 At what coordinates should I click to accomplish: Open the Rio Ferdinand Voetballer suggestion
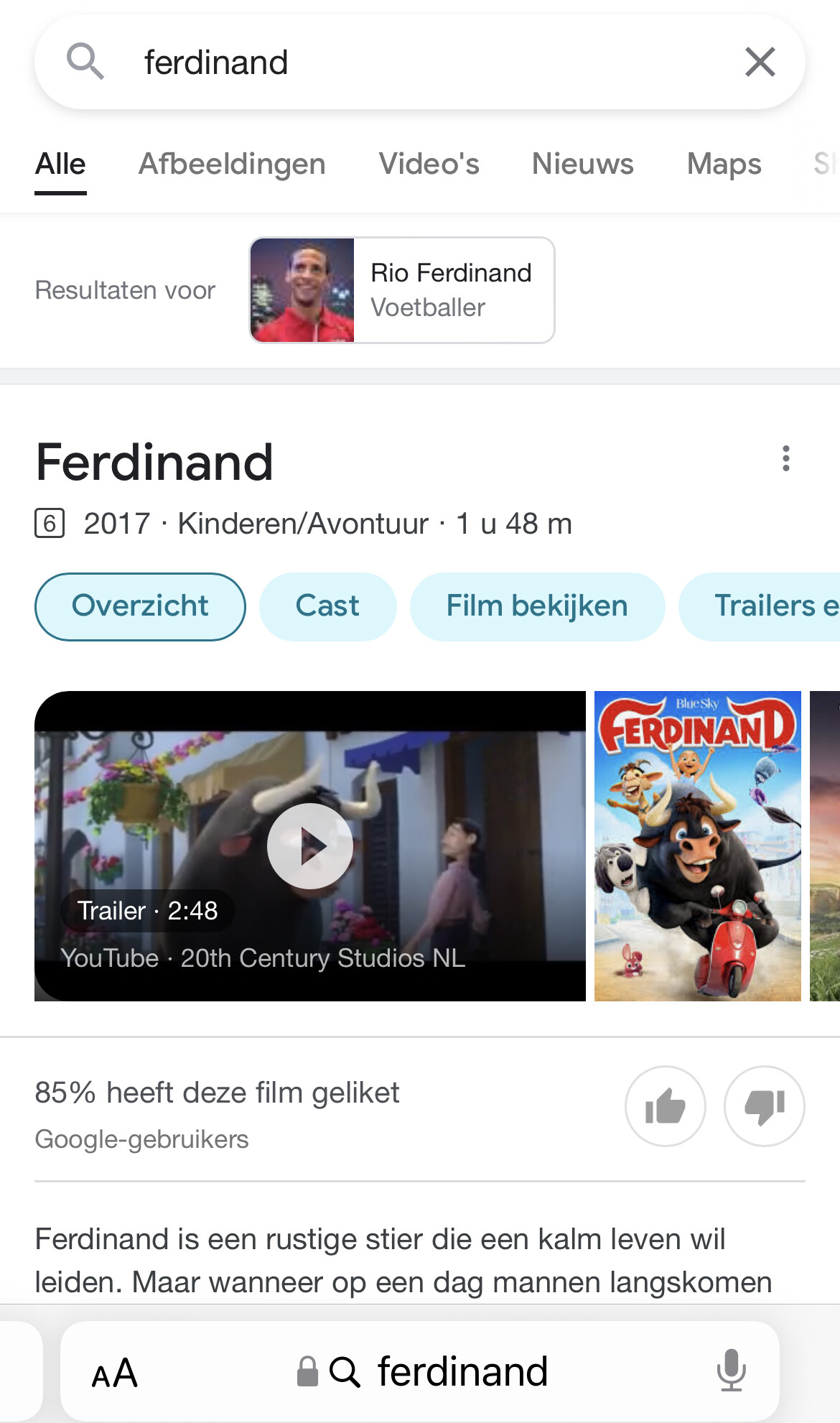click(402, 290)
